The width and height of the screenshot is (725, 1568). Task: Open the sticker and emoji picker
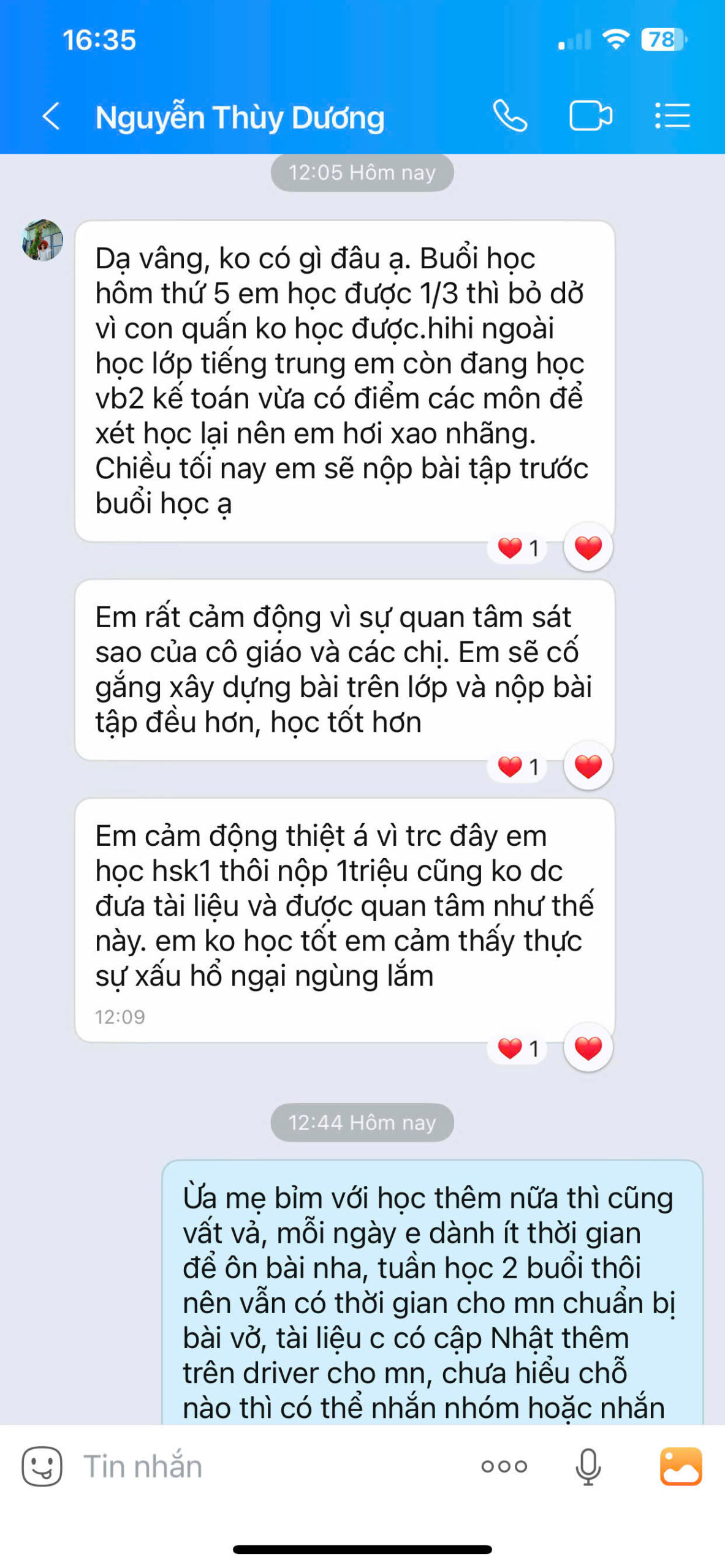tap(42, 1466)
